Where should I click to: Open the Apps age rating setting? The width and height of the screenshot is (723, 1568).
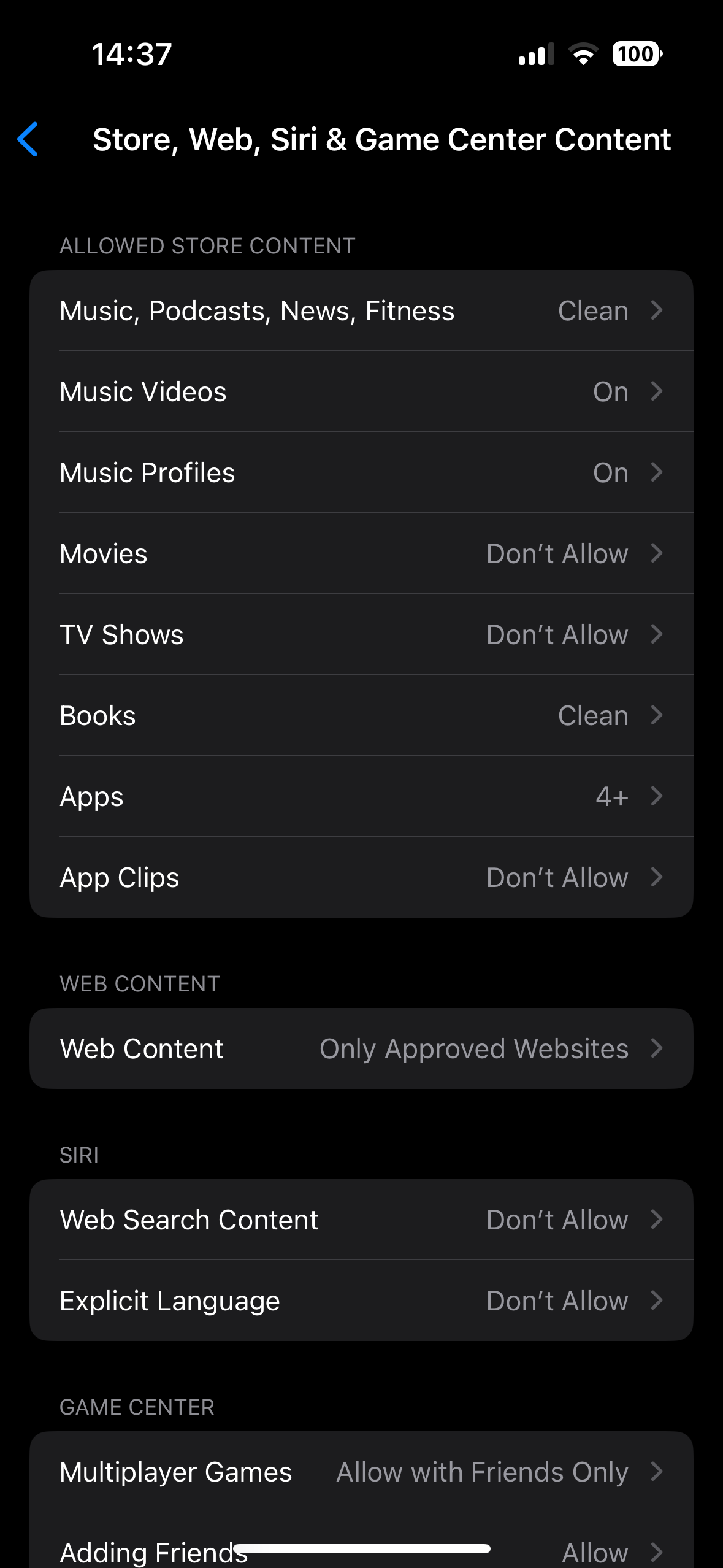[x=361, y=797]
